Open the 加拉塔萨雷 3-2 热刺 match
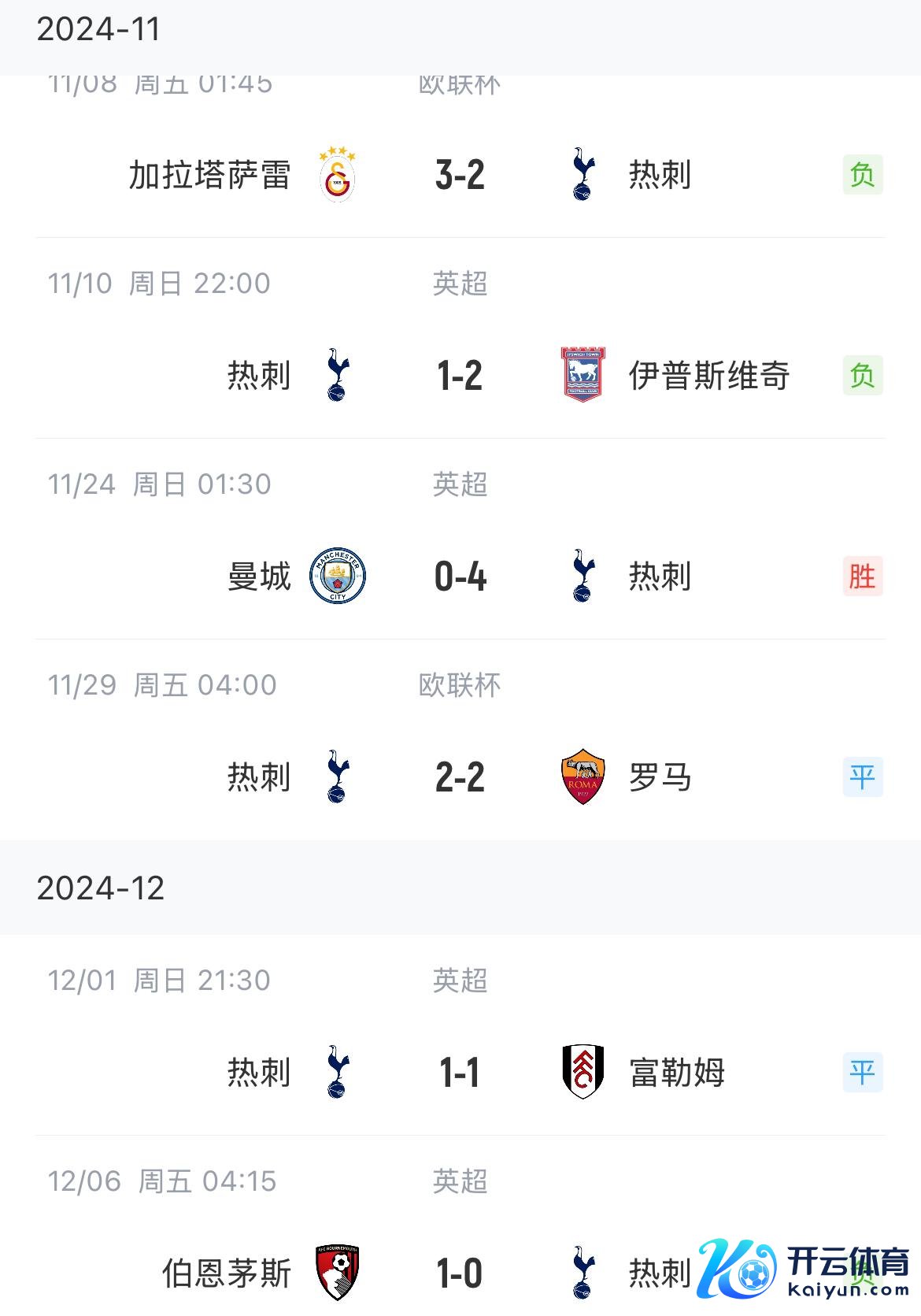The width and height of the screenshot is (921, 1316). click(x=460, y=175)
